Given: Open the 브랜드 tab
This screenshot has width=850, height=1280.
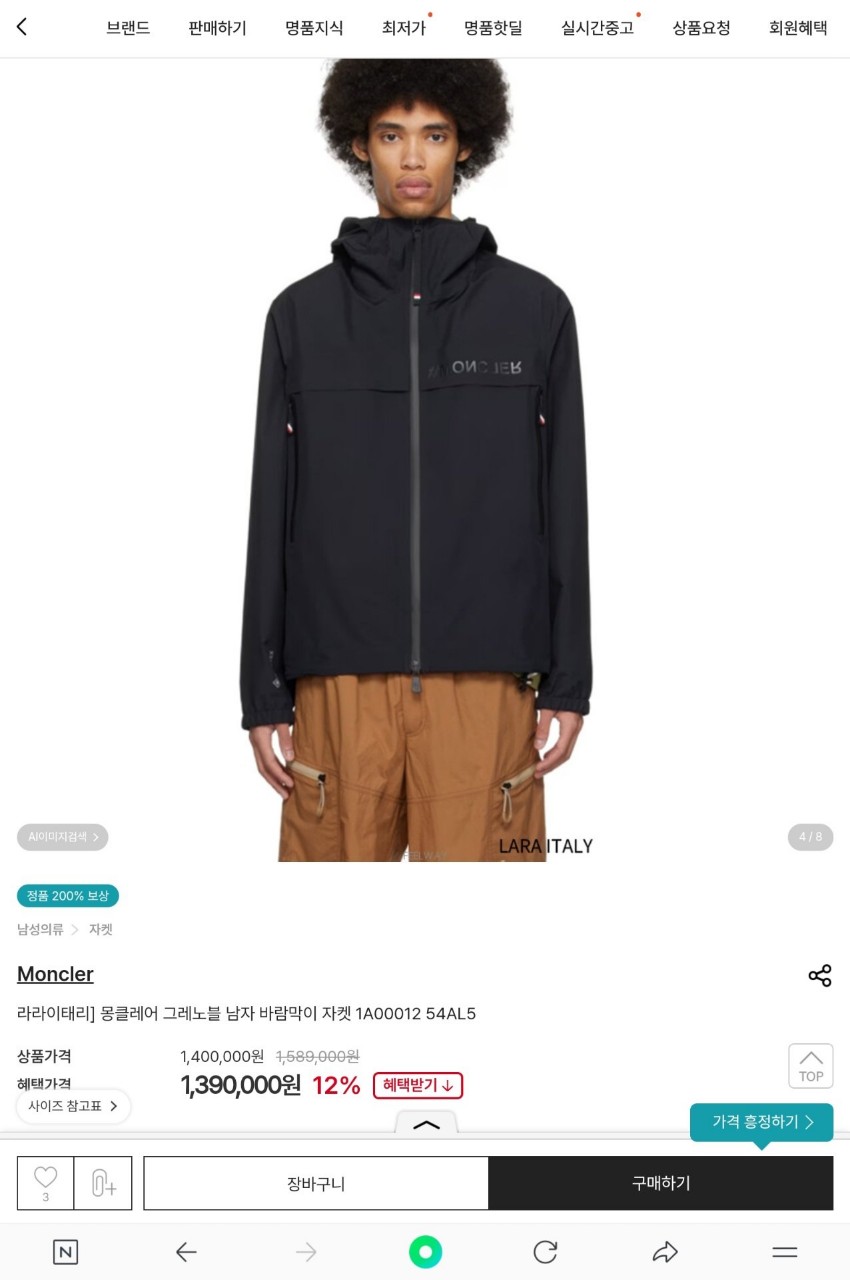Looking at the screenshot, I should (x=128, y=28).
